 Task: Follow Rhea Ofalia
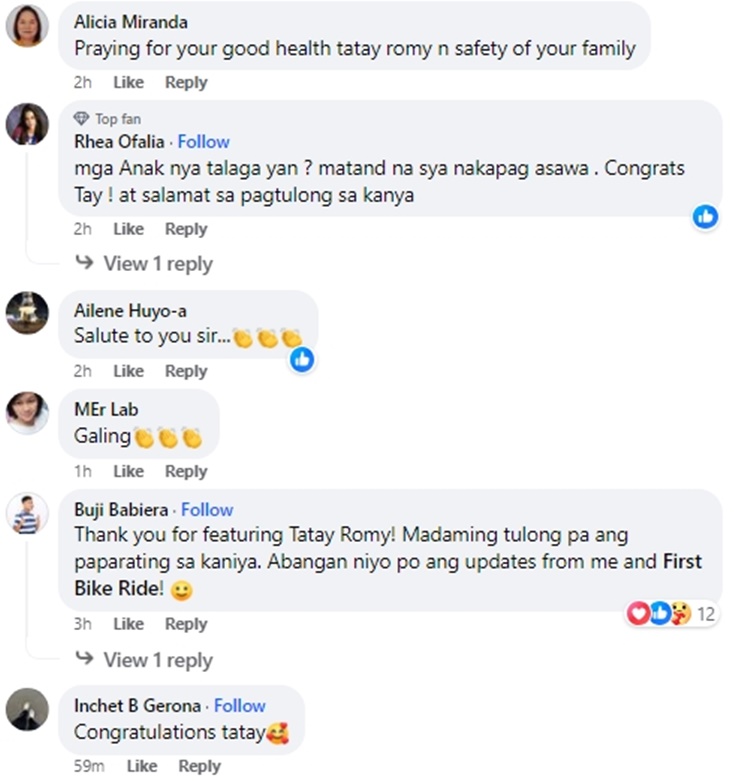point(204,141)
